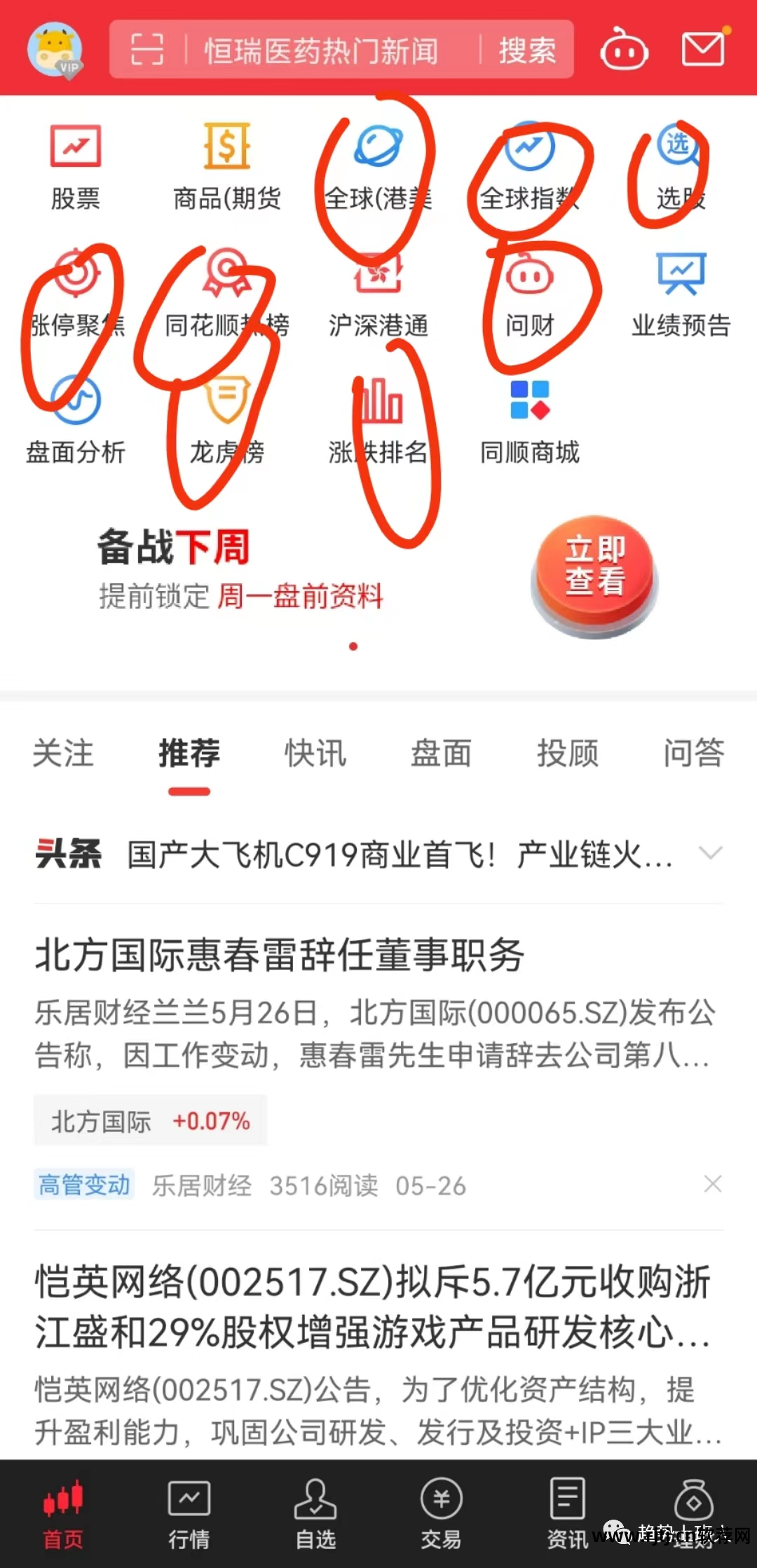The image size is (757, 1568).
Task: Open the 北方国际 +0.07% stock chip
Action: 150,1121
